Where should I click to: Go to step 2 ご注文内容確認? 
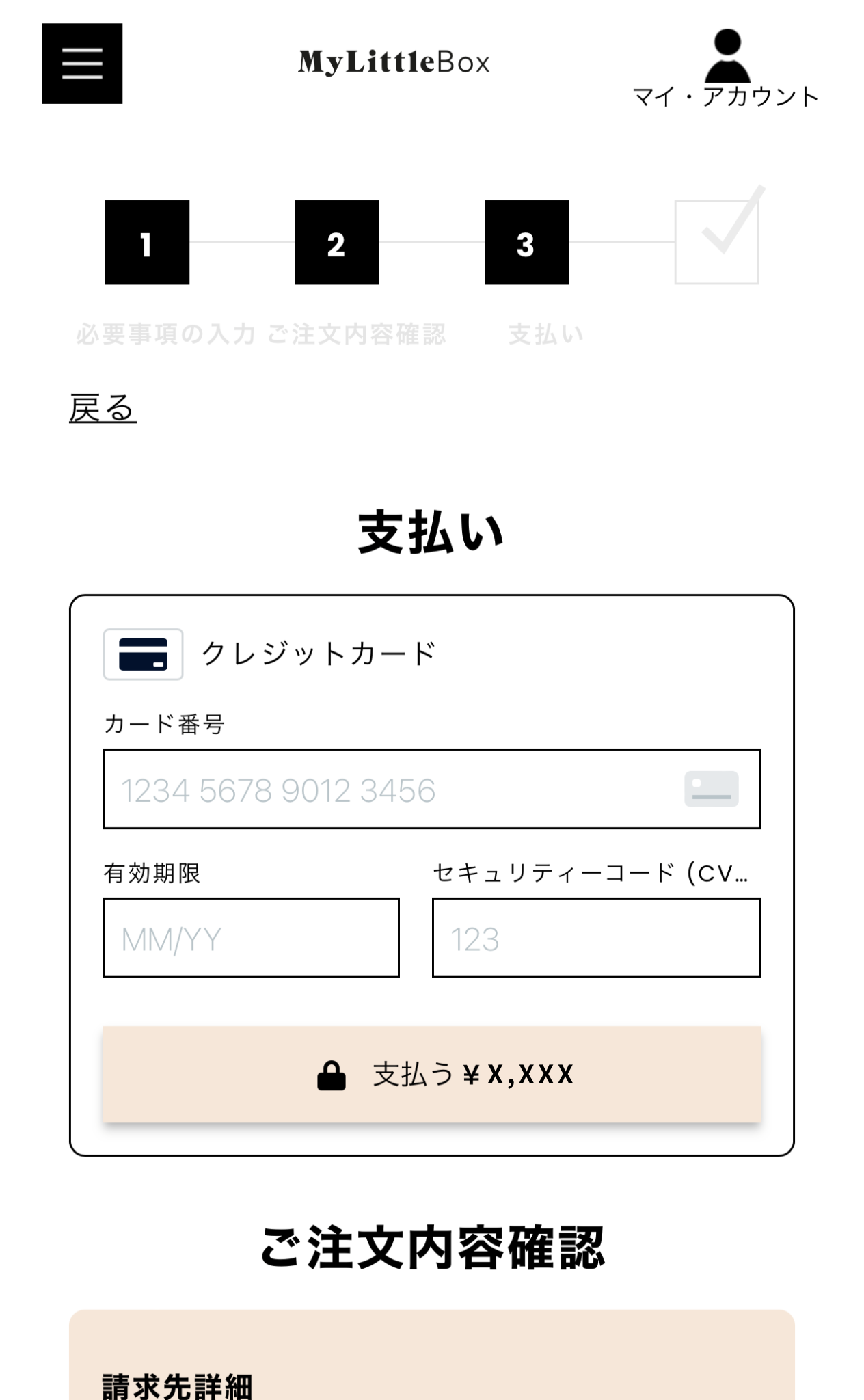[336, 243]
